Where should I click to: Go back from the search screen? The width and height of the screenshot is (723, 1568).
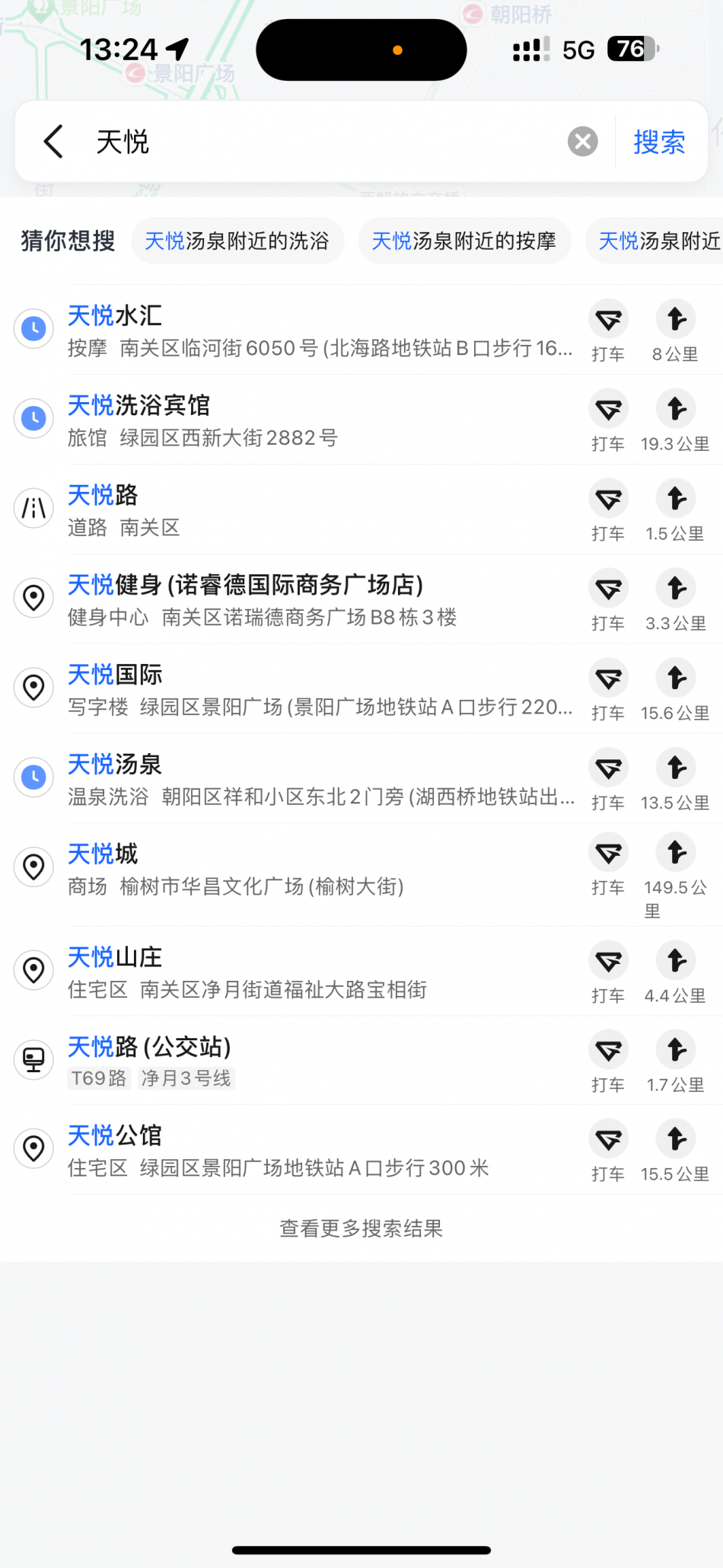(x=53, y=142)
